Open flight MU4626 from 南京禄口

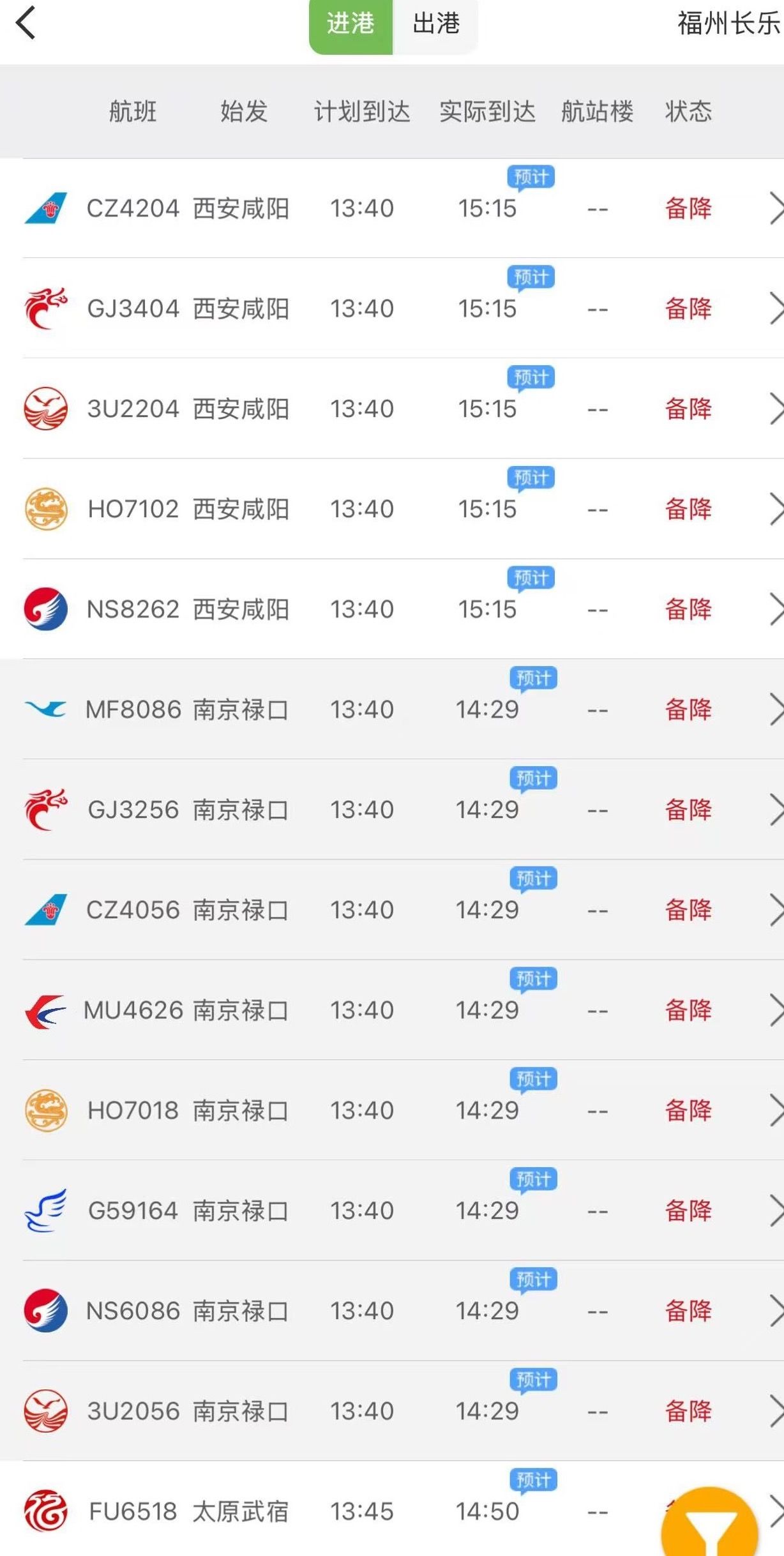pyautogui.click(x=392, y=1010)
